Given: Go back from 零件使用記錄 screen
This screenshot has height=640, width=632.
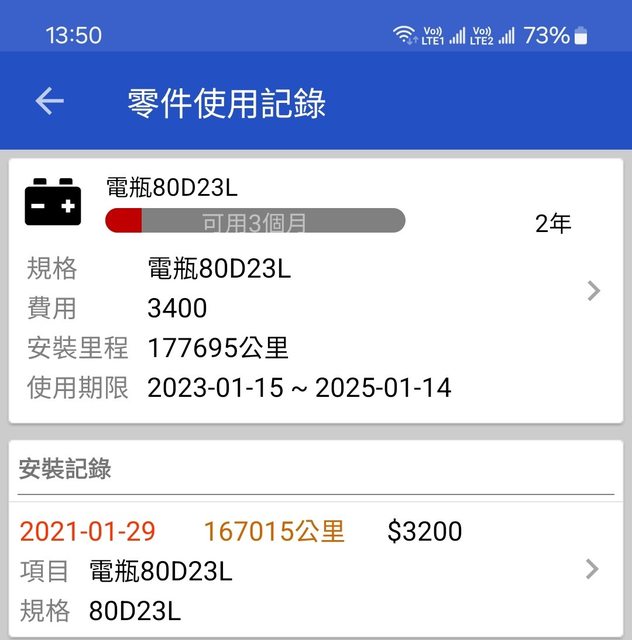Looking at the screenshot, I should (x=49, y=101).
